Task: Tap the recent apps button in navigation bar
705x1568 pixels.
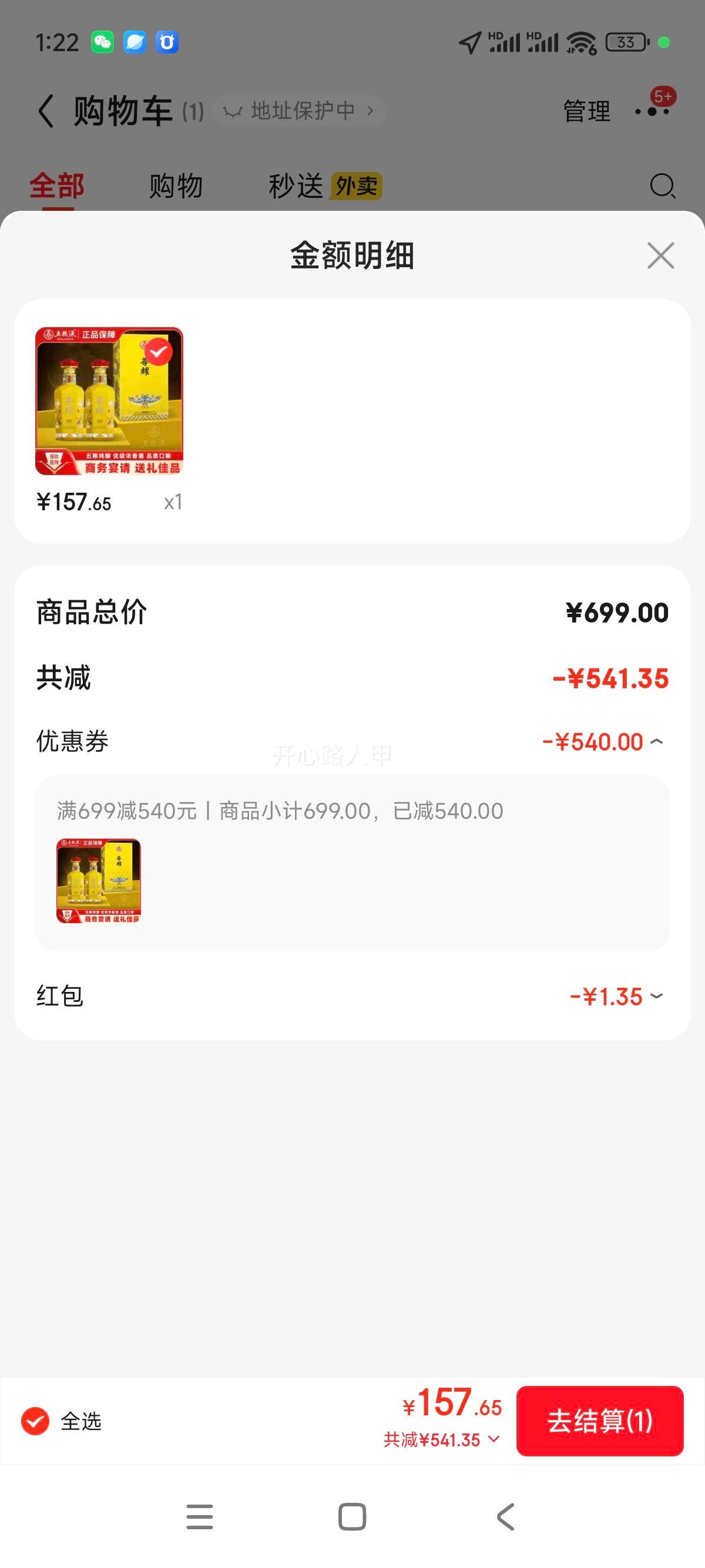Action: tap(200, 1518)
